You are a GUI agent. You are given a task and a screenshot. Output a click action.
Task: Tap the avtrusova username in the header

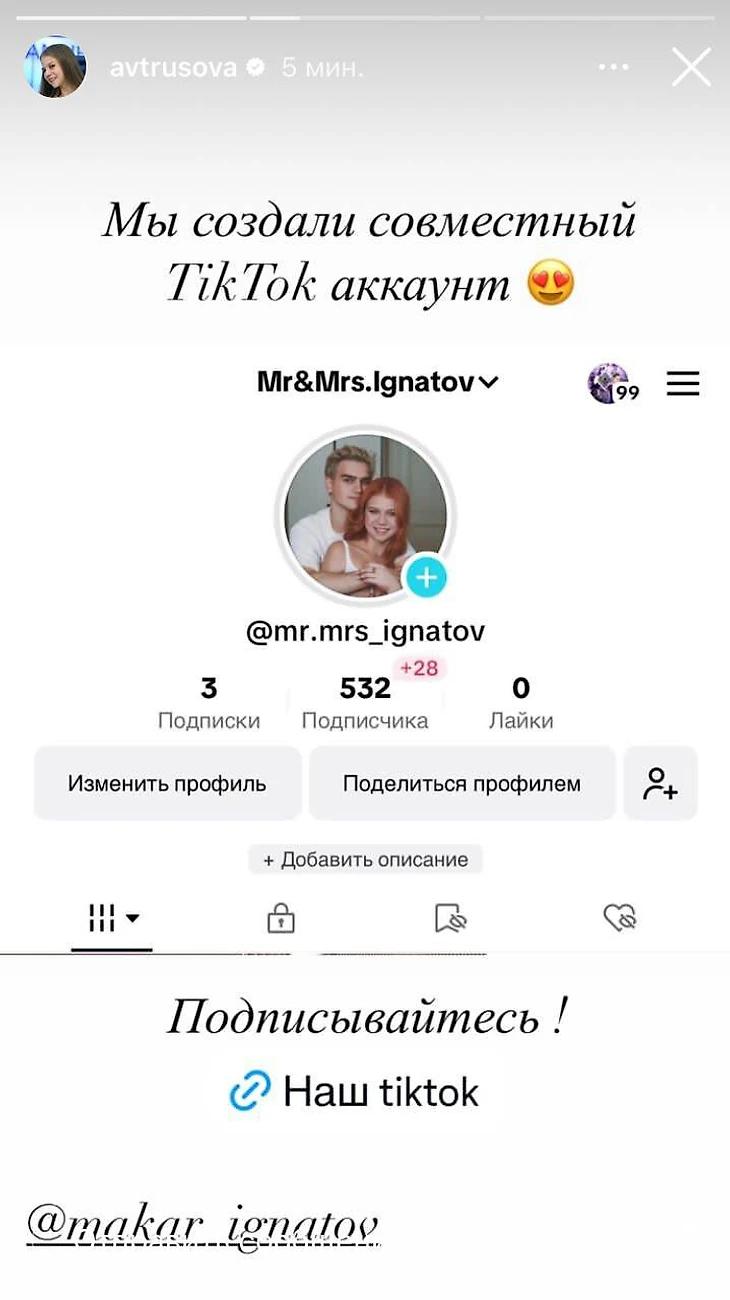[x=174, y=68]
